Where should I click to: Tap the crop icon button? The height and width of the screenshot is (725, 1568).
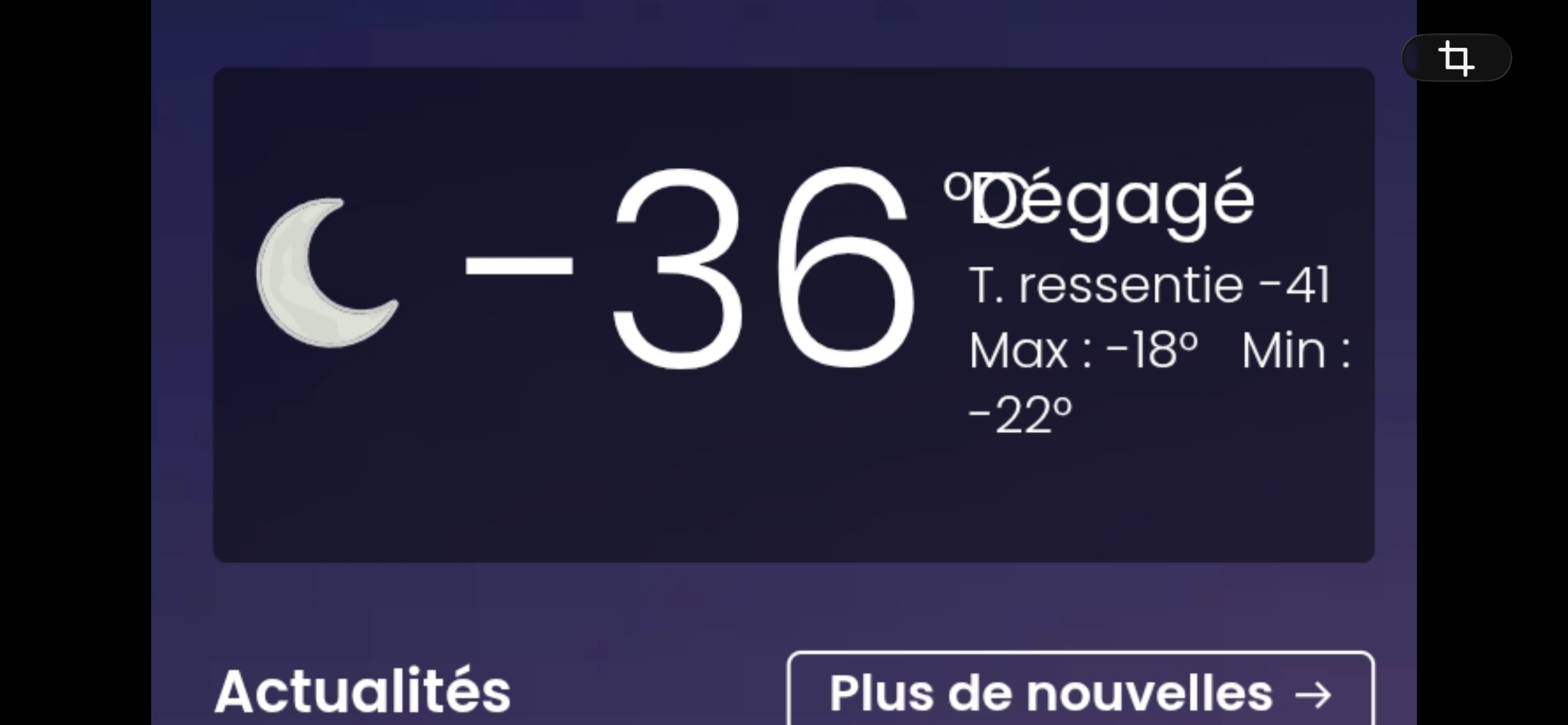coord(1456,58)
